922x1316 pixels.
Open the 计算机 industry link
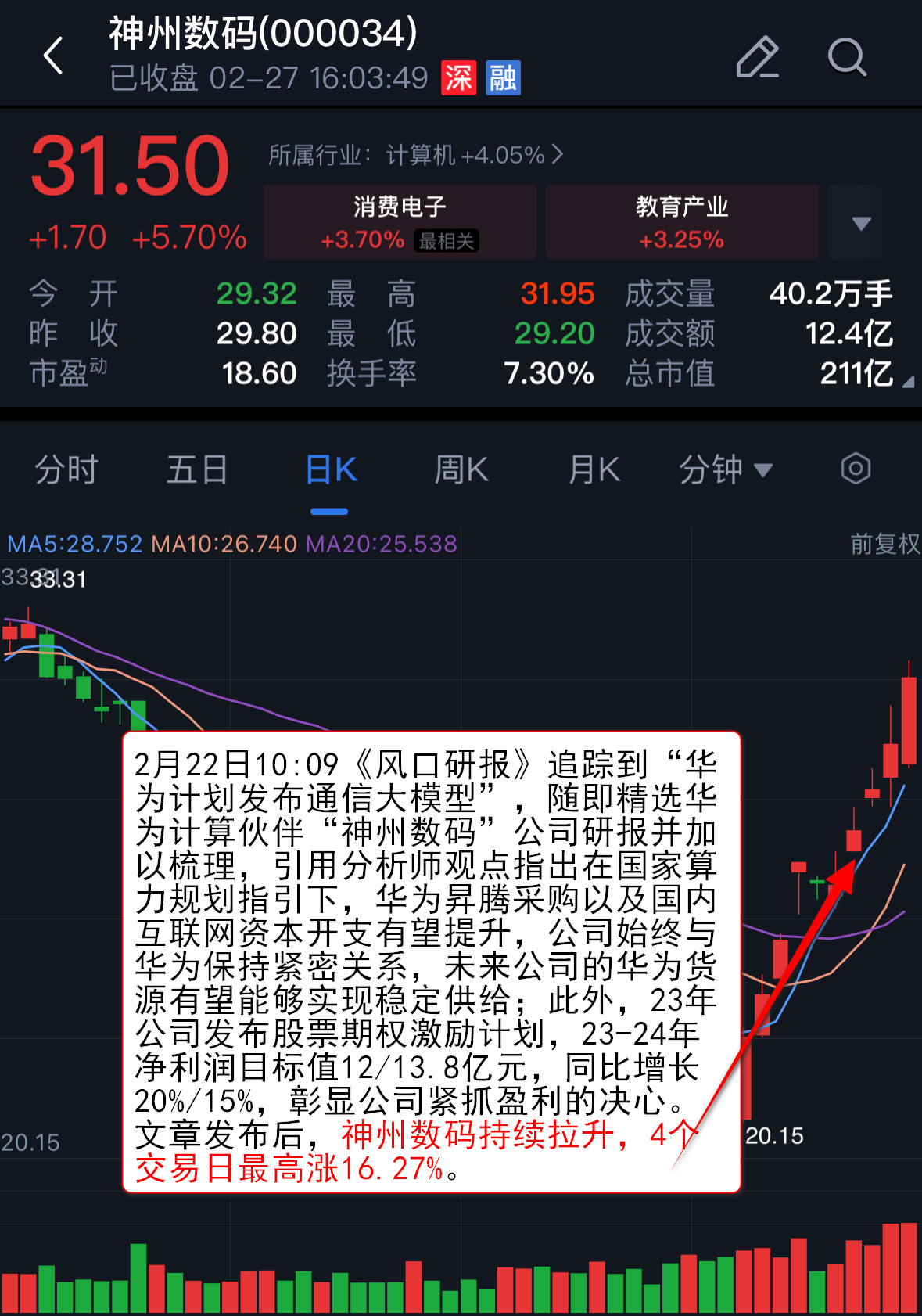click(415, 155)
